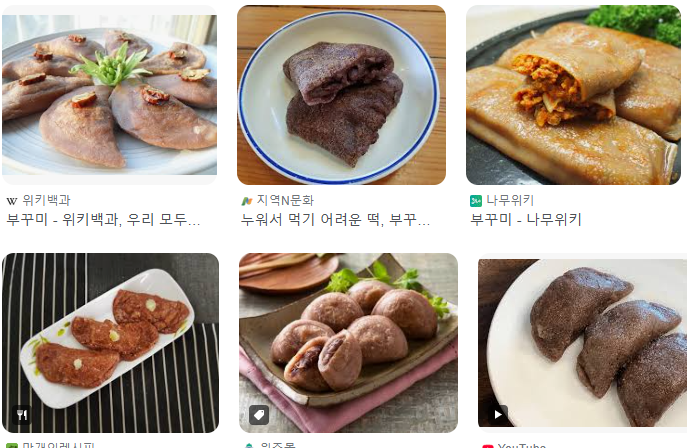Image resolution: width=687 pixels, height=448 pixels.
Task: Open the 위키백과 부꾸미 image result
Action: click(x=109, y=95)
